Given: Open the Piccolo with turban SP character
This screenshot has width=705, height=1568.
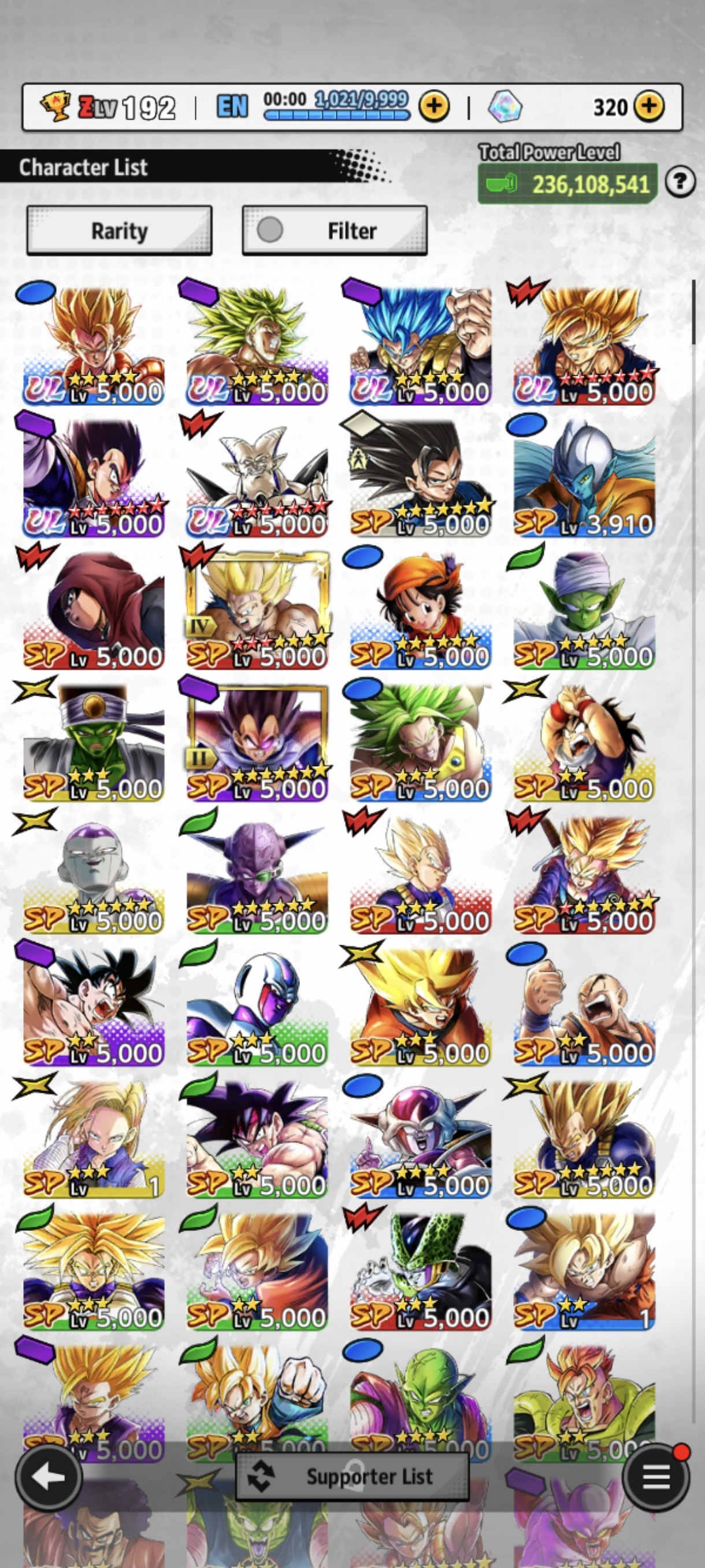Looking at the screenshot, I should click(x=584, y=609).
